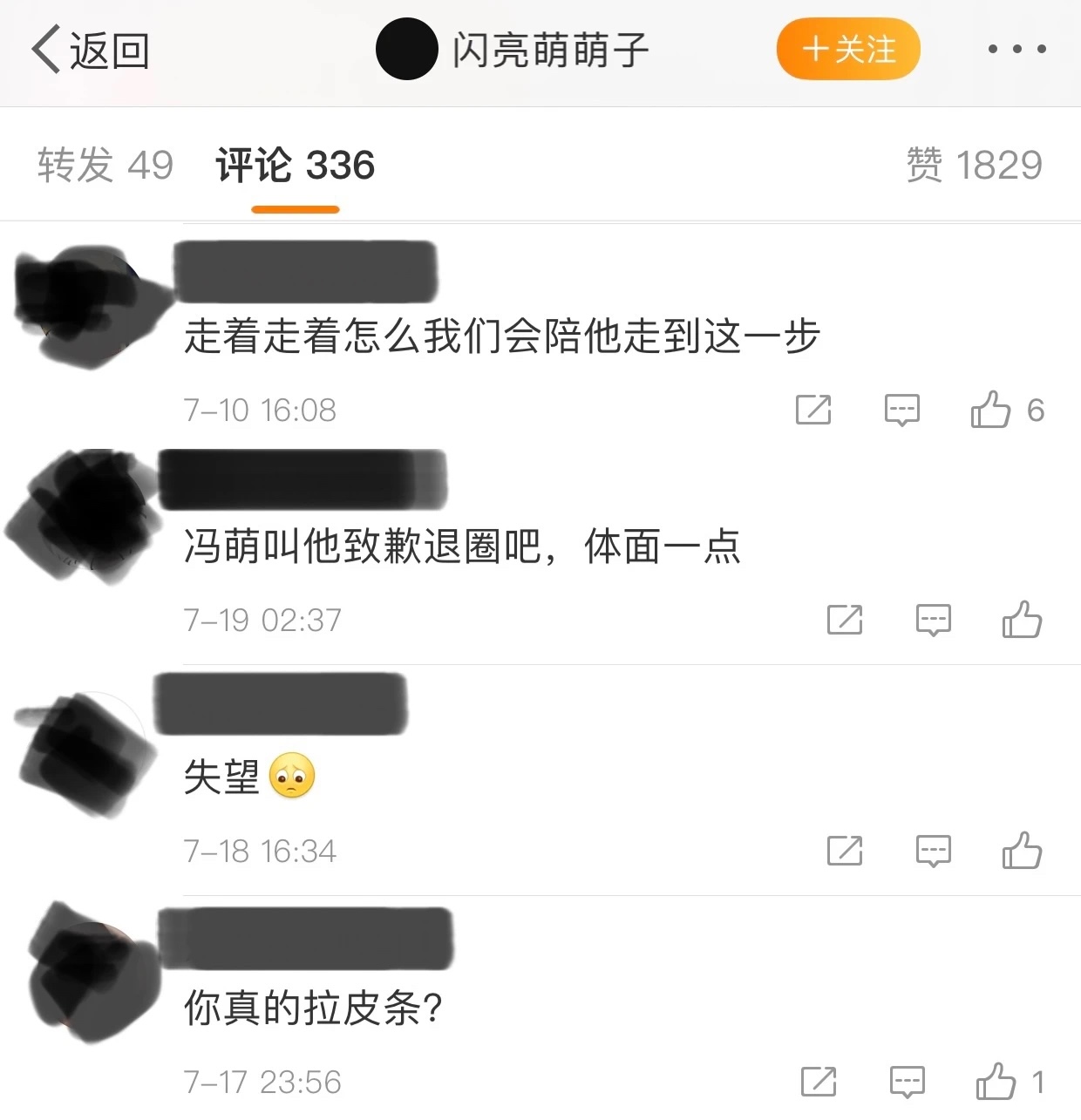1081x1120 pixels.
Task: Reply to the 冯萌叫他致歉退圈吧 comment
Action: pyautogui.click(x=933, y=621)
